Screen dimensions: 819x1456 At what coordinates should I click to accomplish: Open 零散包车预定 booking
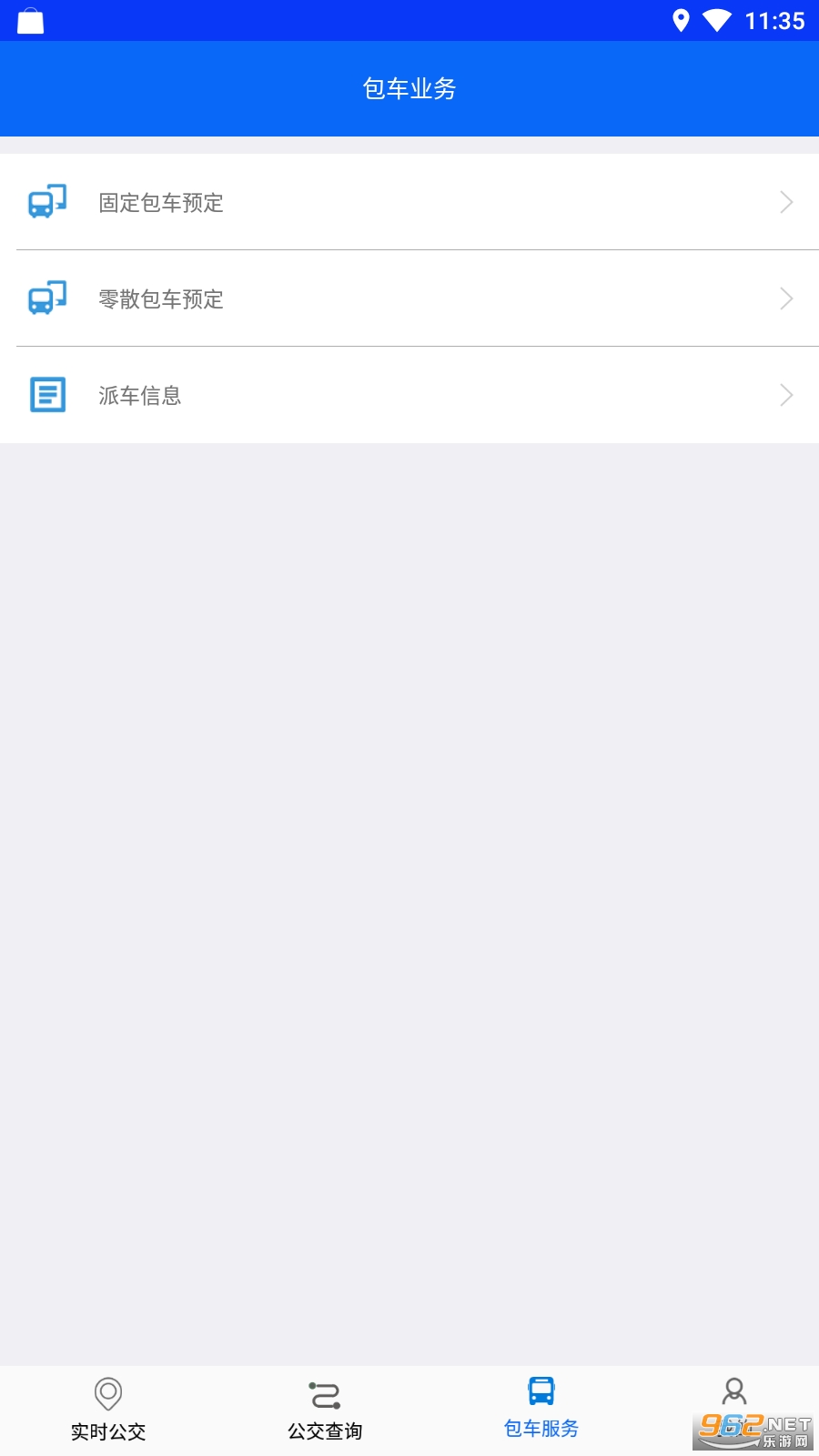coord(409,298)
